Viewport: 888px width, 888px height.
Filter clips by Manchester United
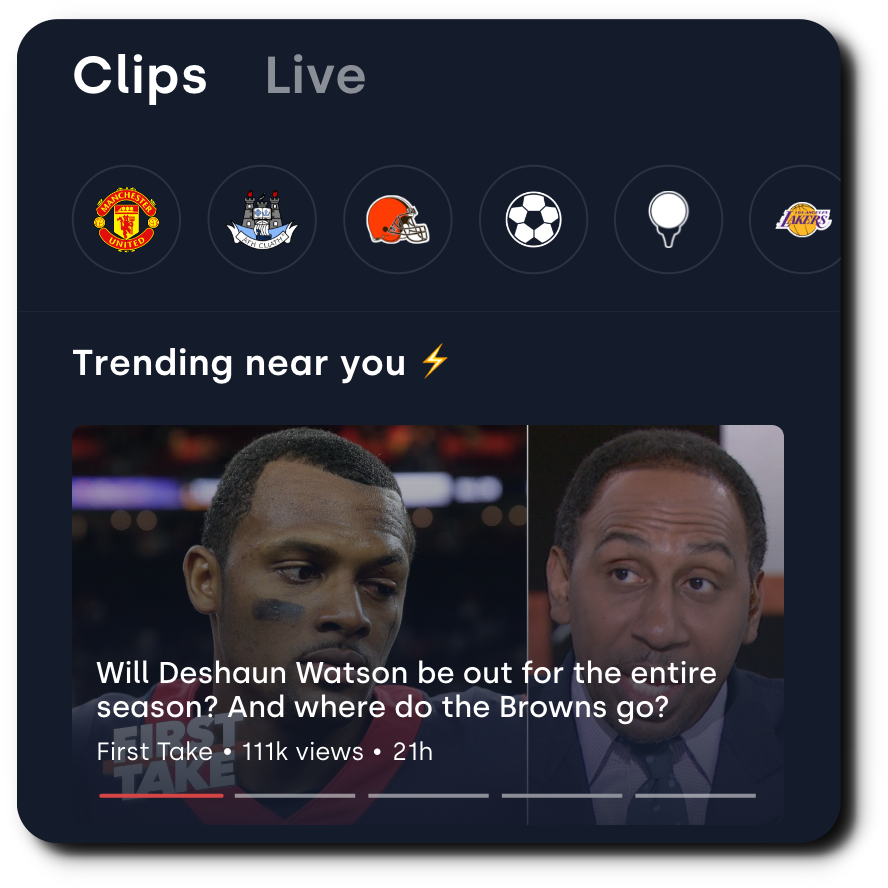(x=126, y=220)
